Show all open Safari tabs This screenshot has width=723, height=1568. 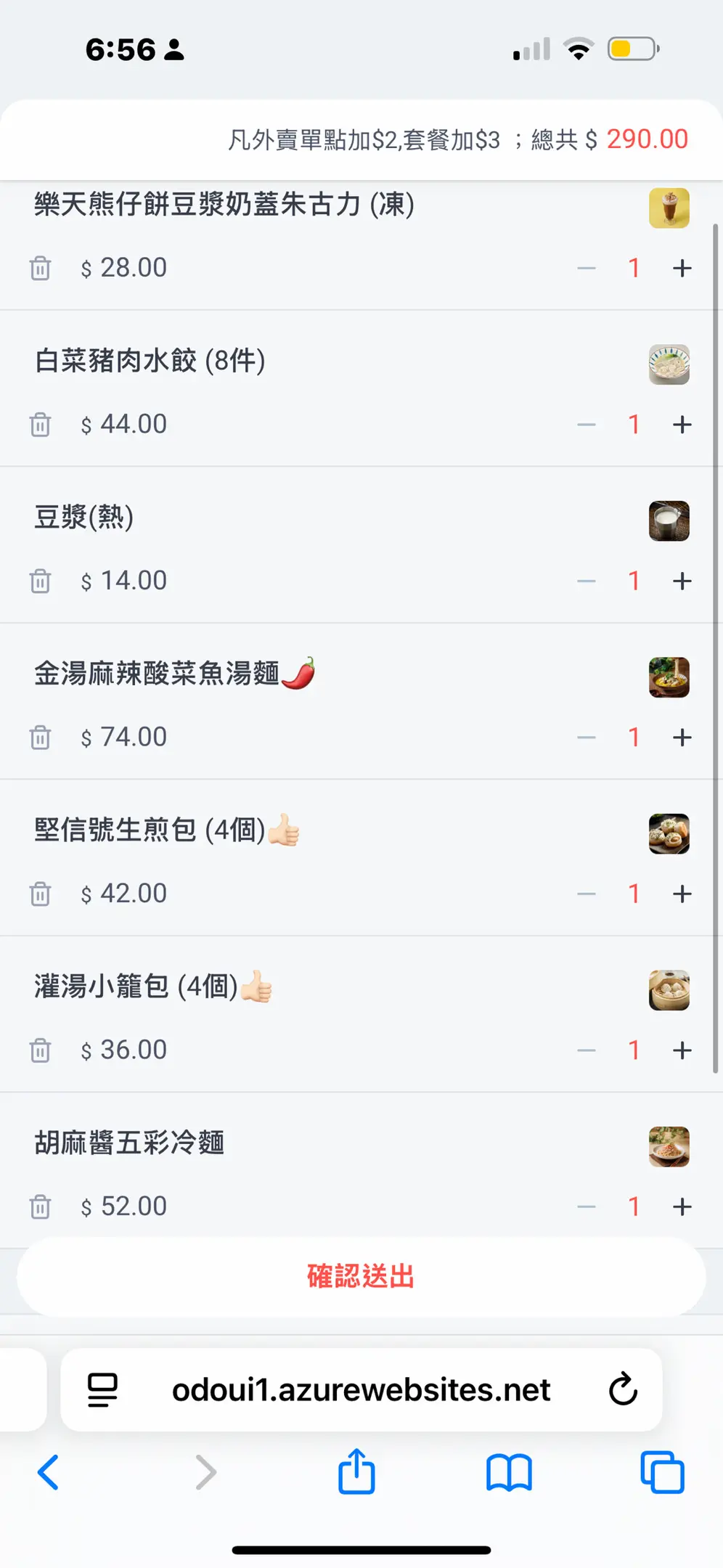coord(662,1472)
